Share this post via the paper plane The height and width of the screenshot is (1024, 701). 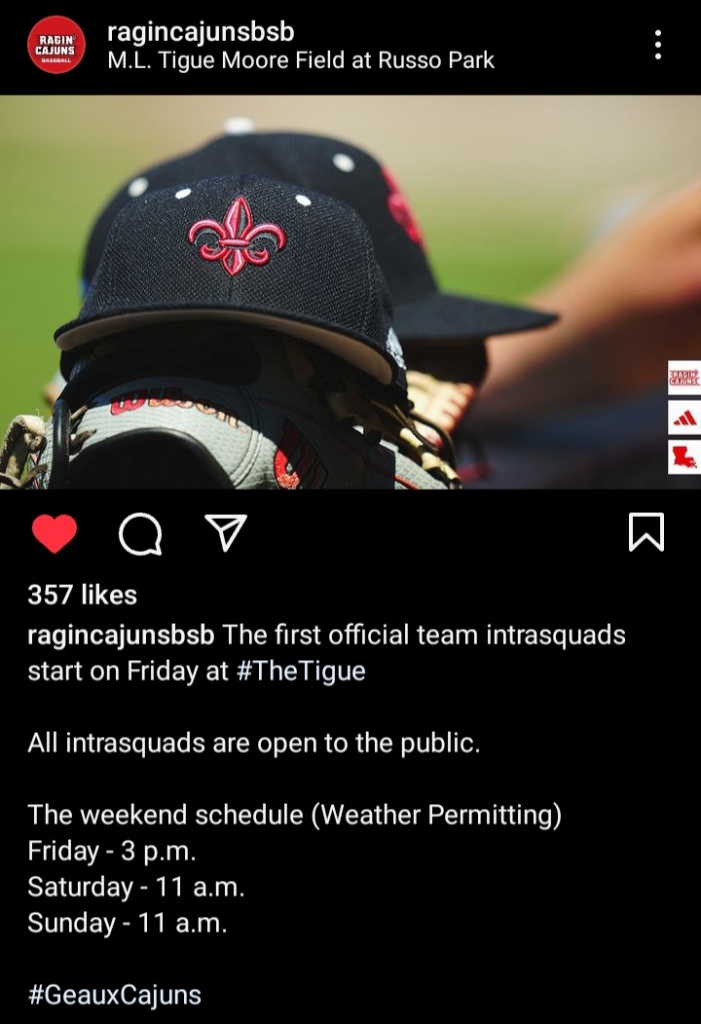point(225,533)
